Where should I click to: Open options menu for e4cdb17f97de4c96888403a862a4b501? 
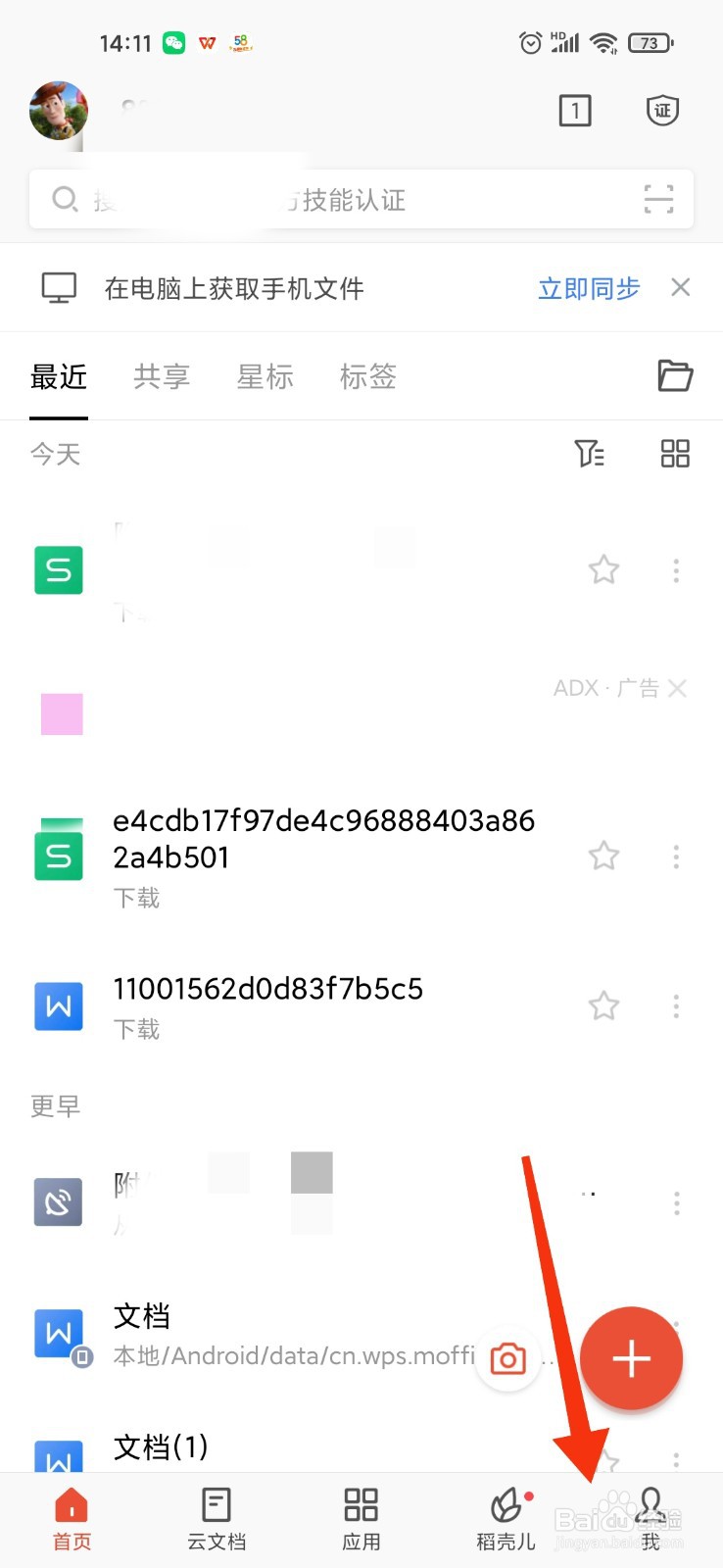676,857
